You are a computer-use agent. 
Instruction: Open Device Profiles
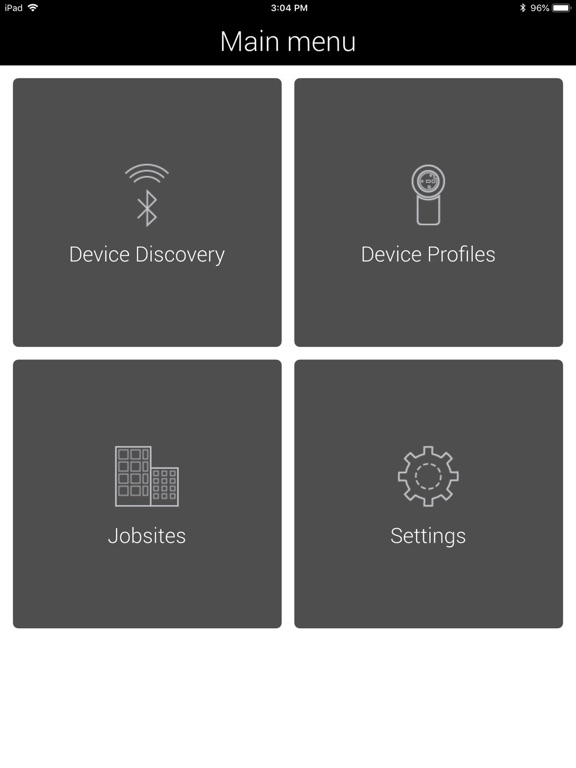pos(428,212)
